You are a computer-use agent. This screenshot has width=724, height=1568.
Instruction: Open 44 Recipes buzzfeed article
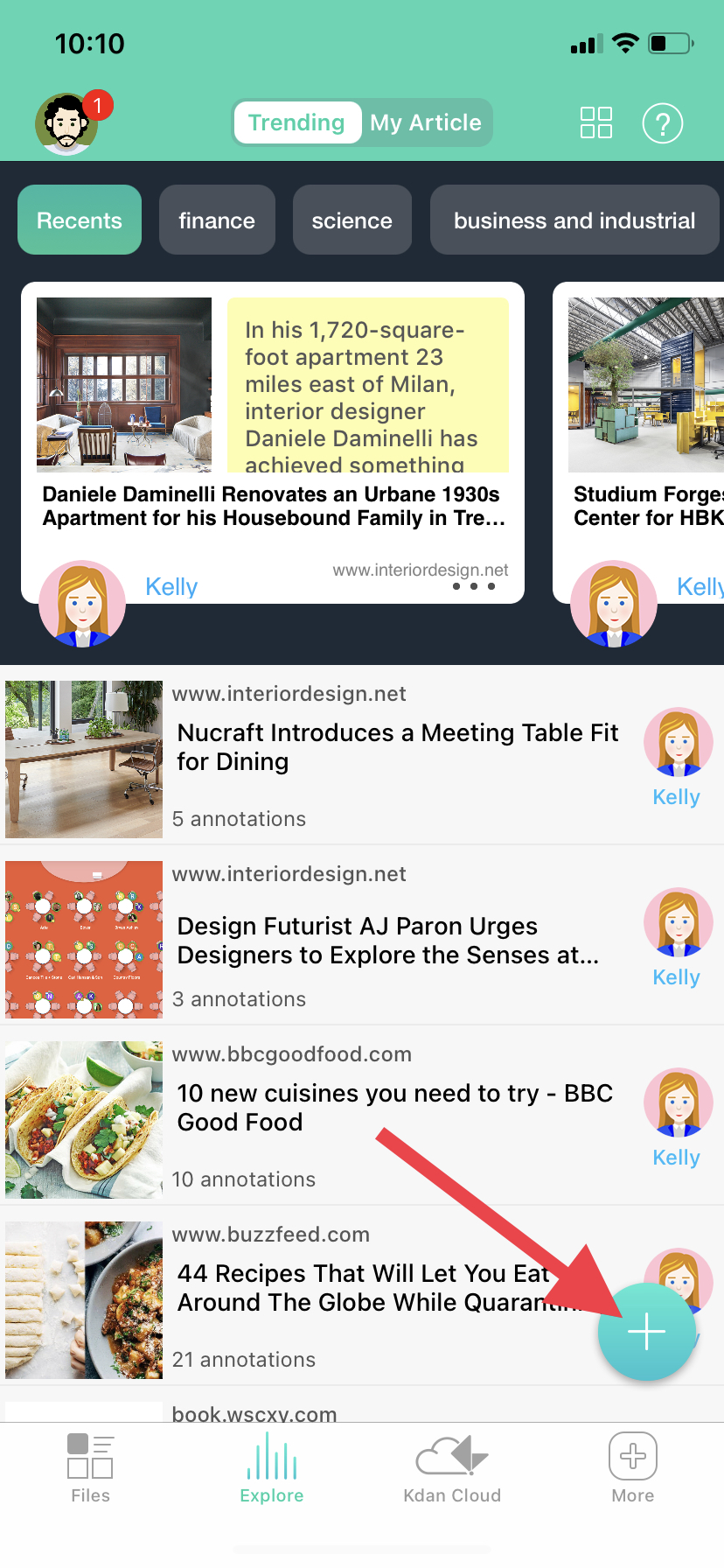tap(362, 1288)
